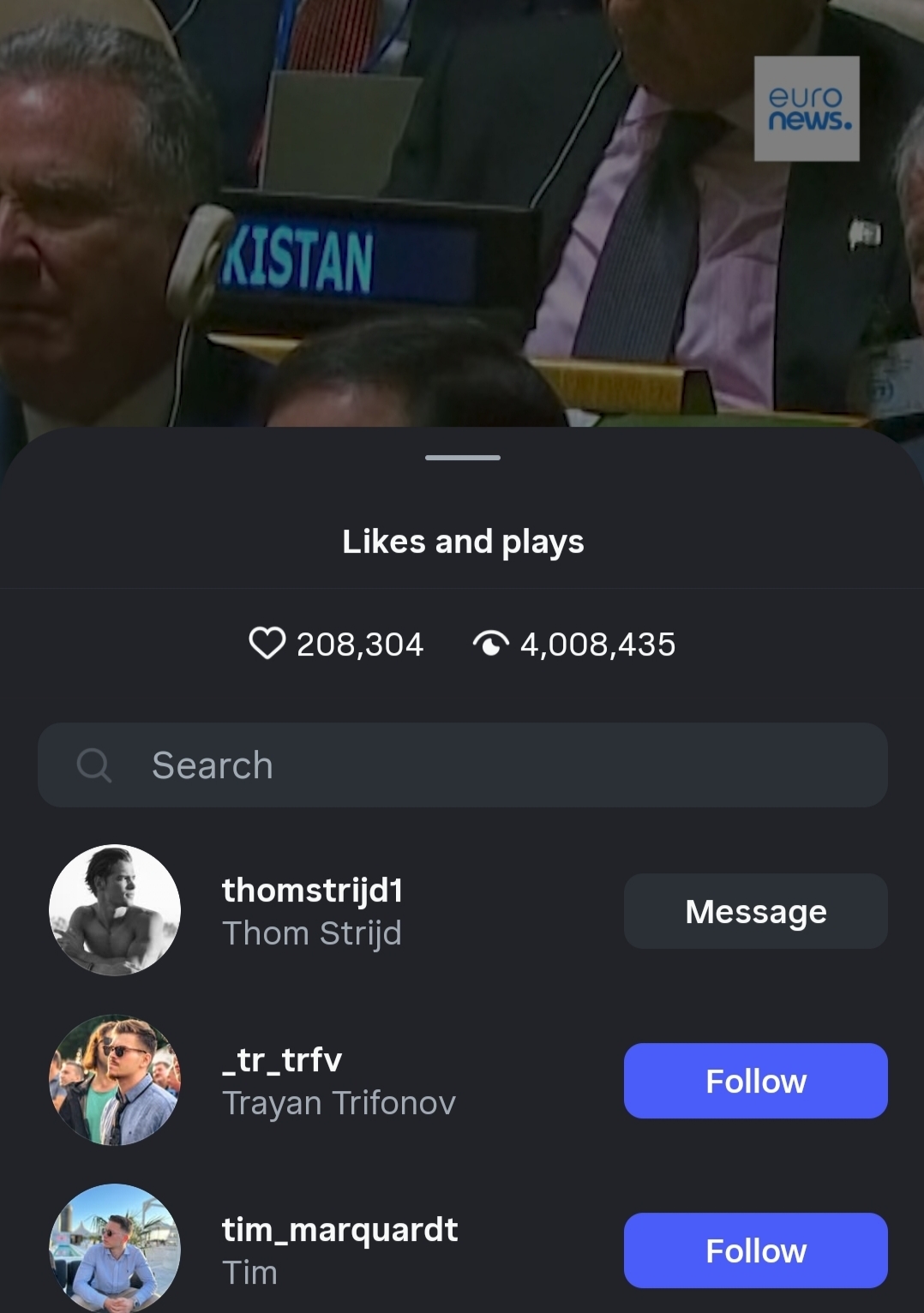This screenshot has width=924, height=1313.
Task: Click the euronews logo overlay on the video
Action: coord(806,108)
